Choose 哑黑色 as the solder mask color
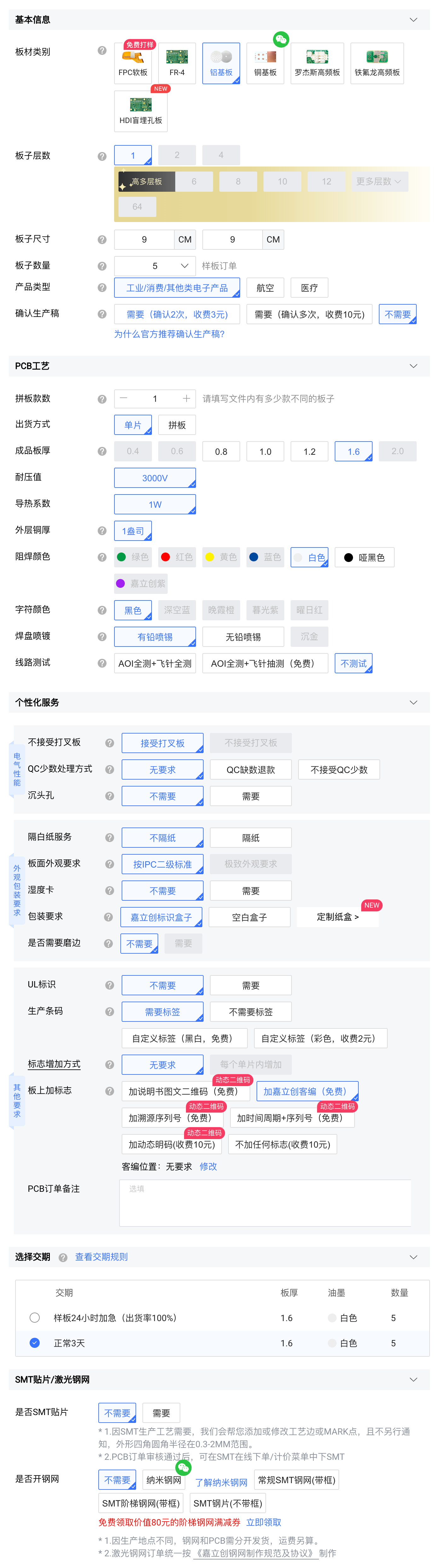440x1568 pixels. click(364, 558)
